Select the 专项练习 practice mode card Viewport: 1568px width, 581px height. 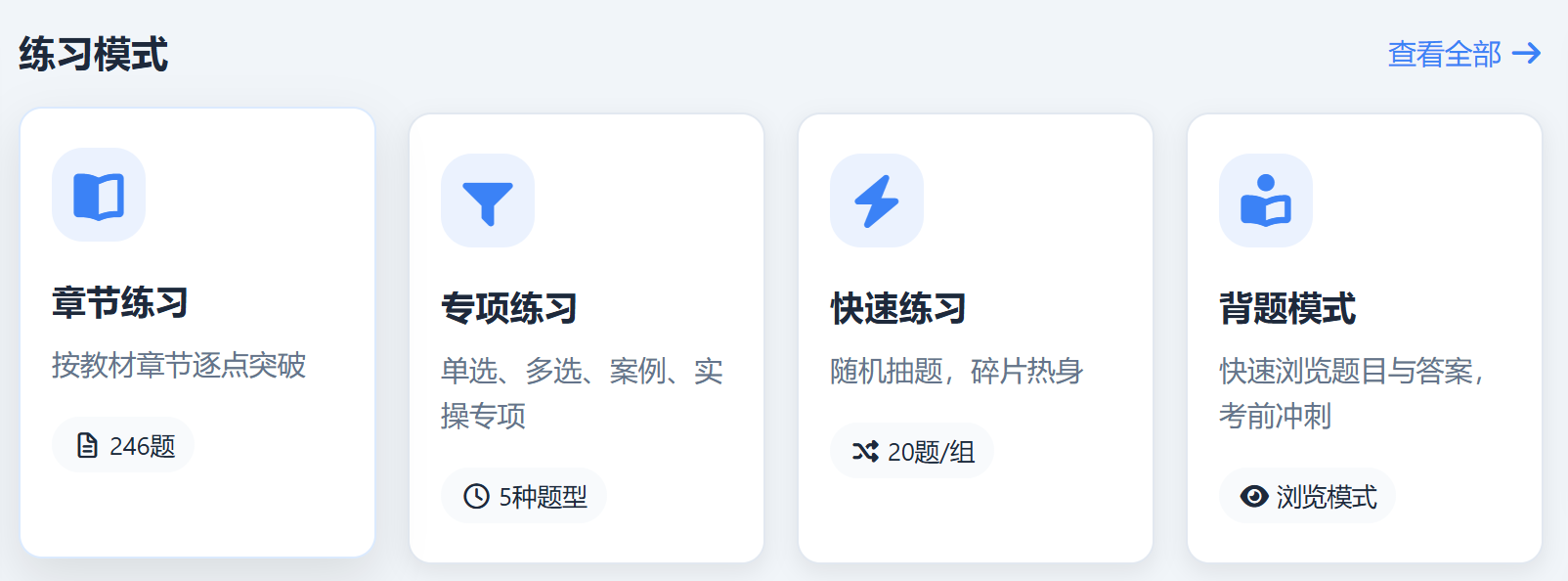coord(587,338)
